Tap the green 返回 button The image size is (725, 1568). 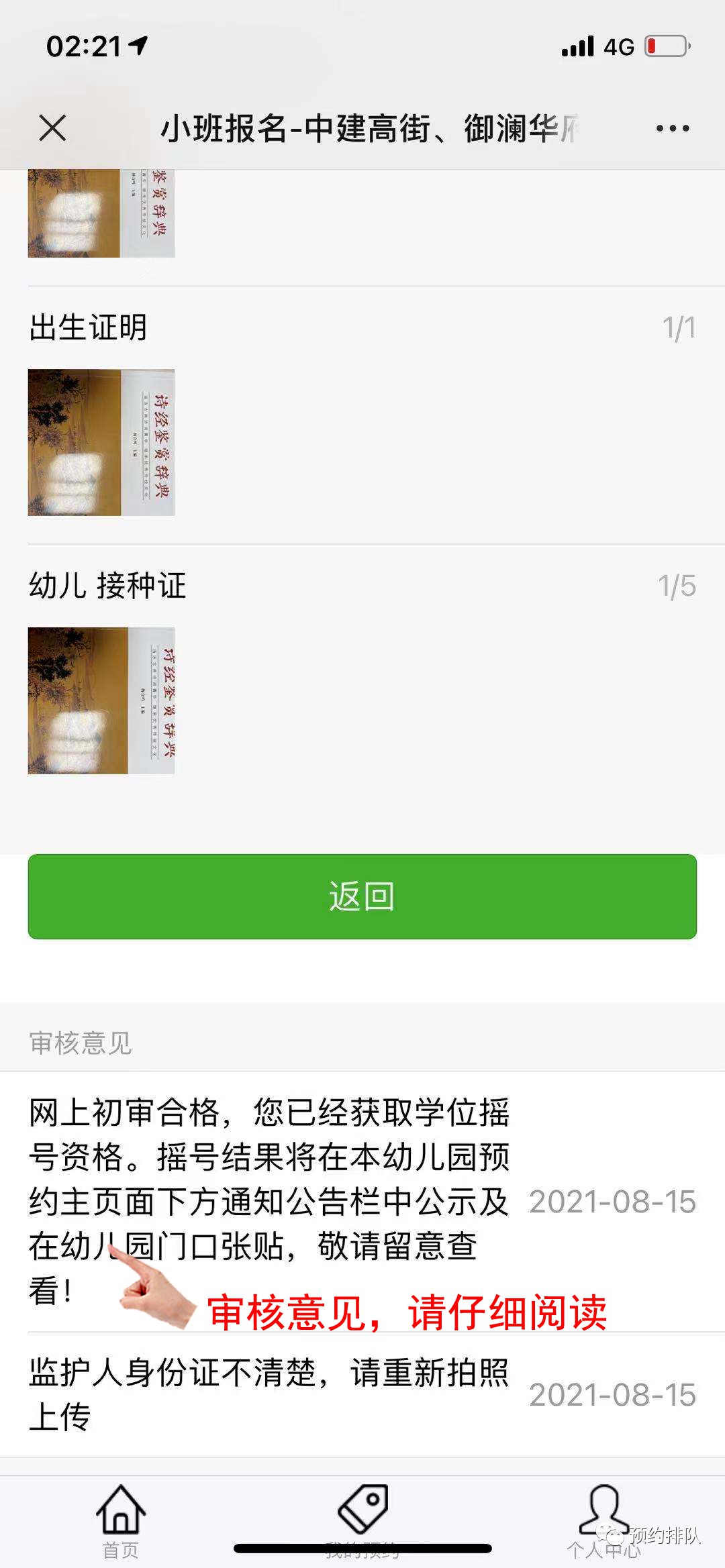tap(362, 896)
